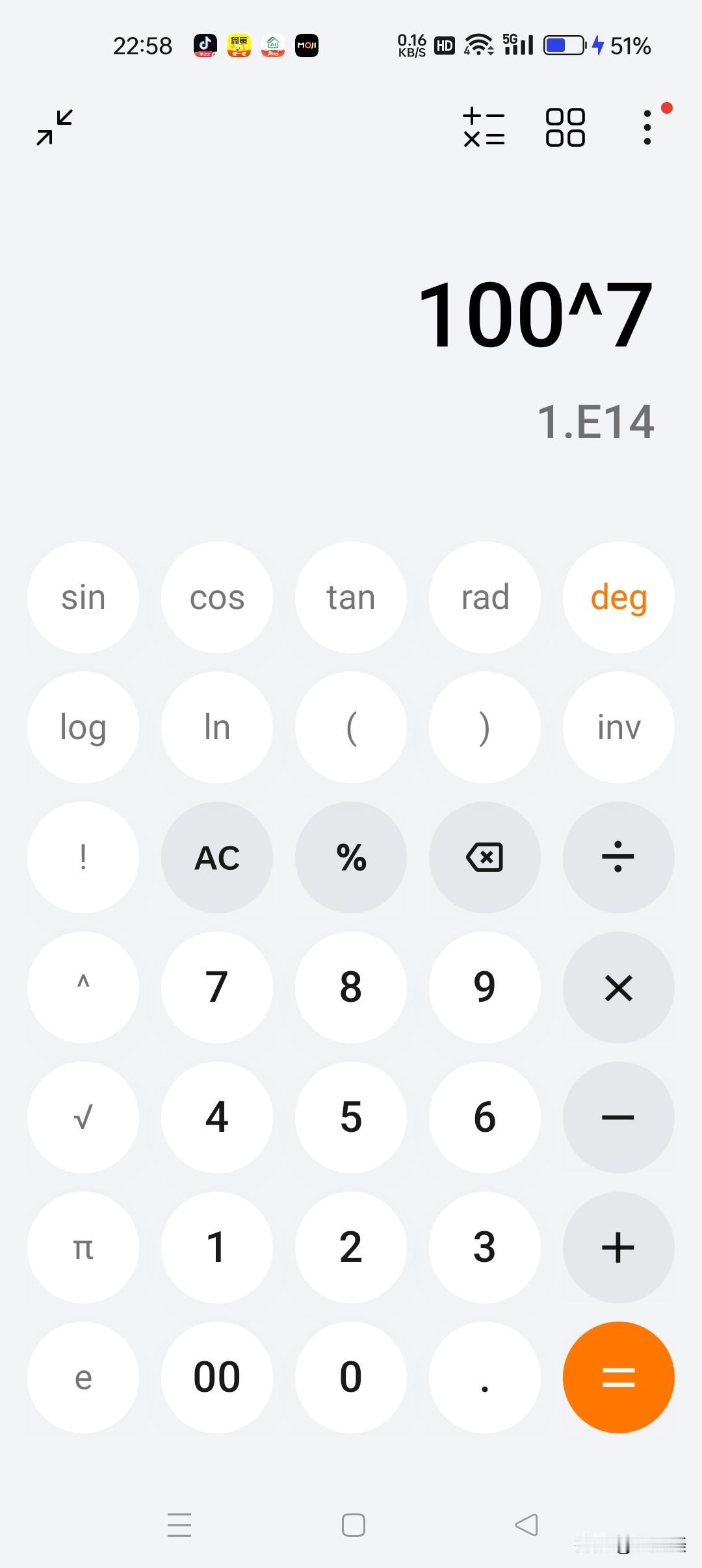
Task: Tap the Android back navigation button
Action: [528, 1524]
